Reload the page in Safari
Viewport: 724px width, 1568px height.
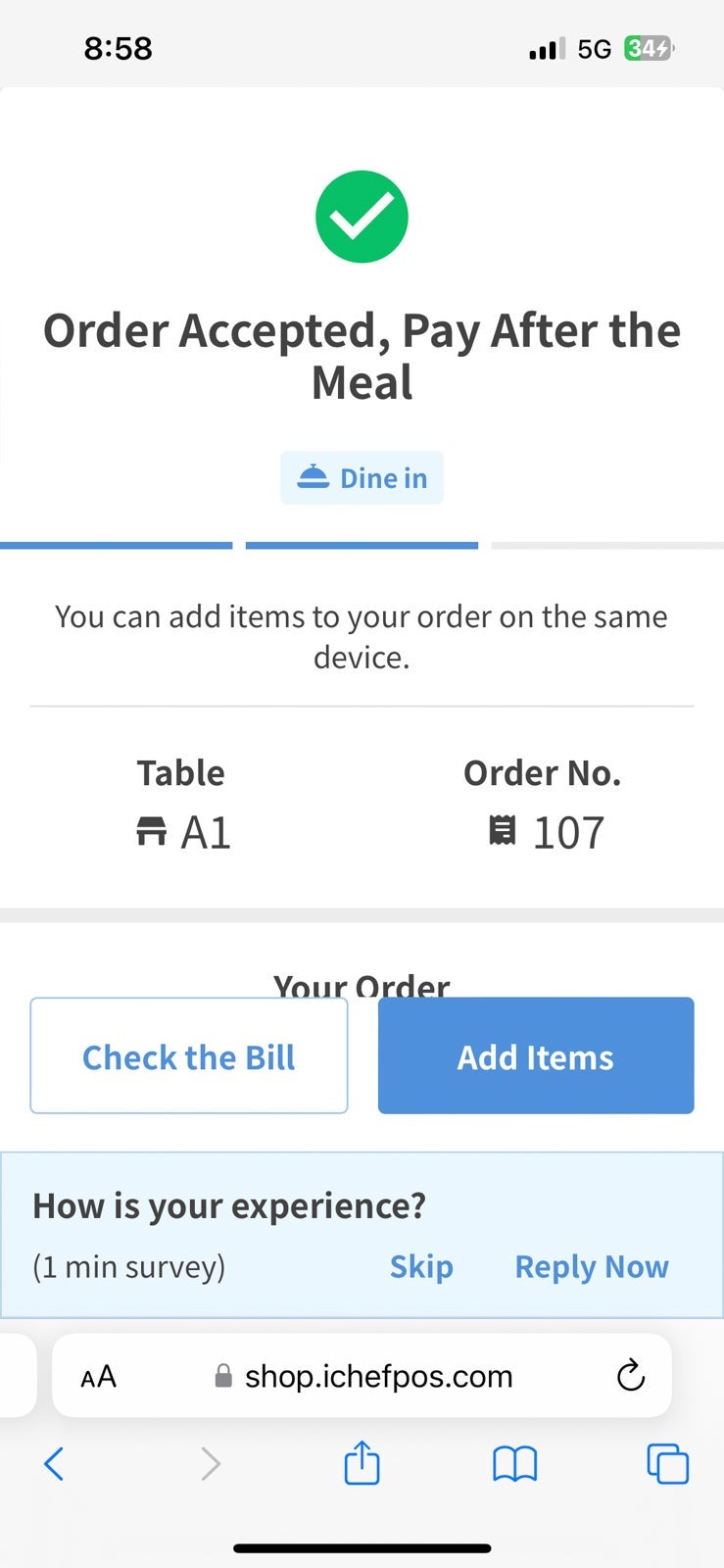click(631, 1376)
